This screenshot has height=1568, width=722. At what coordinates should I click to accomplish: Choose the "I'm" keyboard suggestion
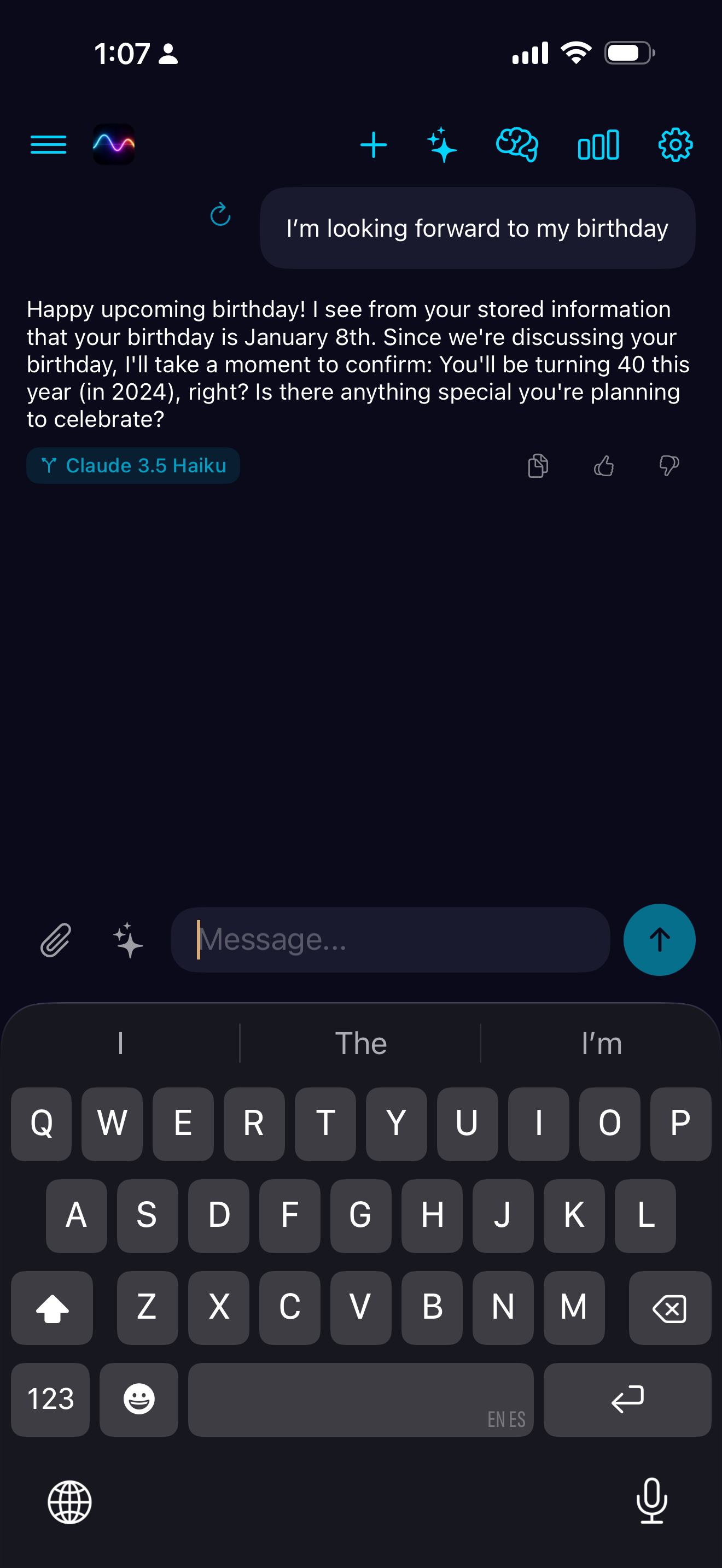point(602,1043)
